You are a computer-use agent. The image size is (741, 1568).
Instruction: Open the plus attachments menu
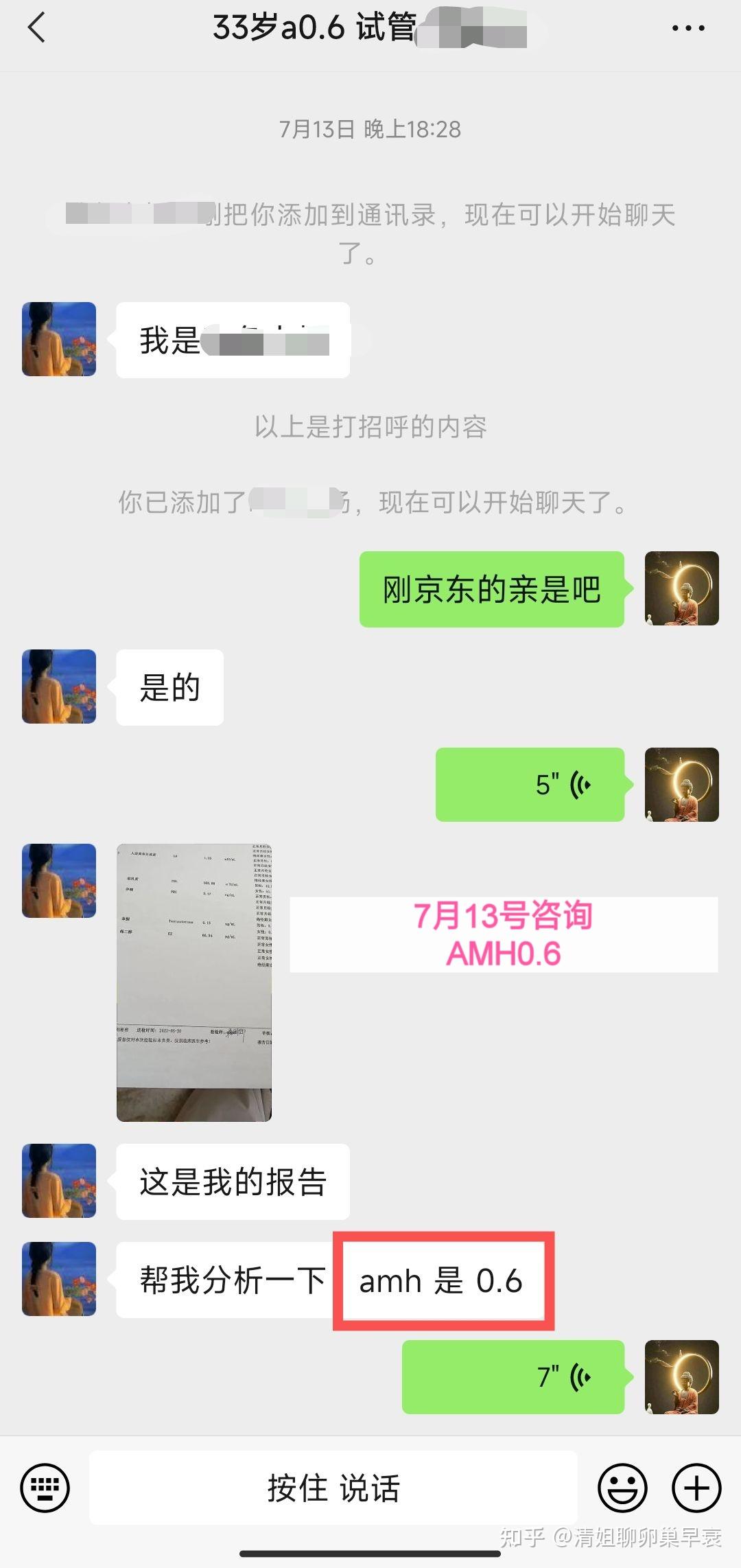[696, 1488]
